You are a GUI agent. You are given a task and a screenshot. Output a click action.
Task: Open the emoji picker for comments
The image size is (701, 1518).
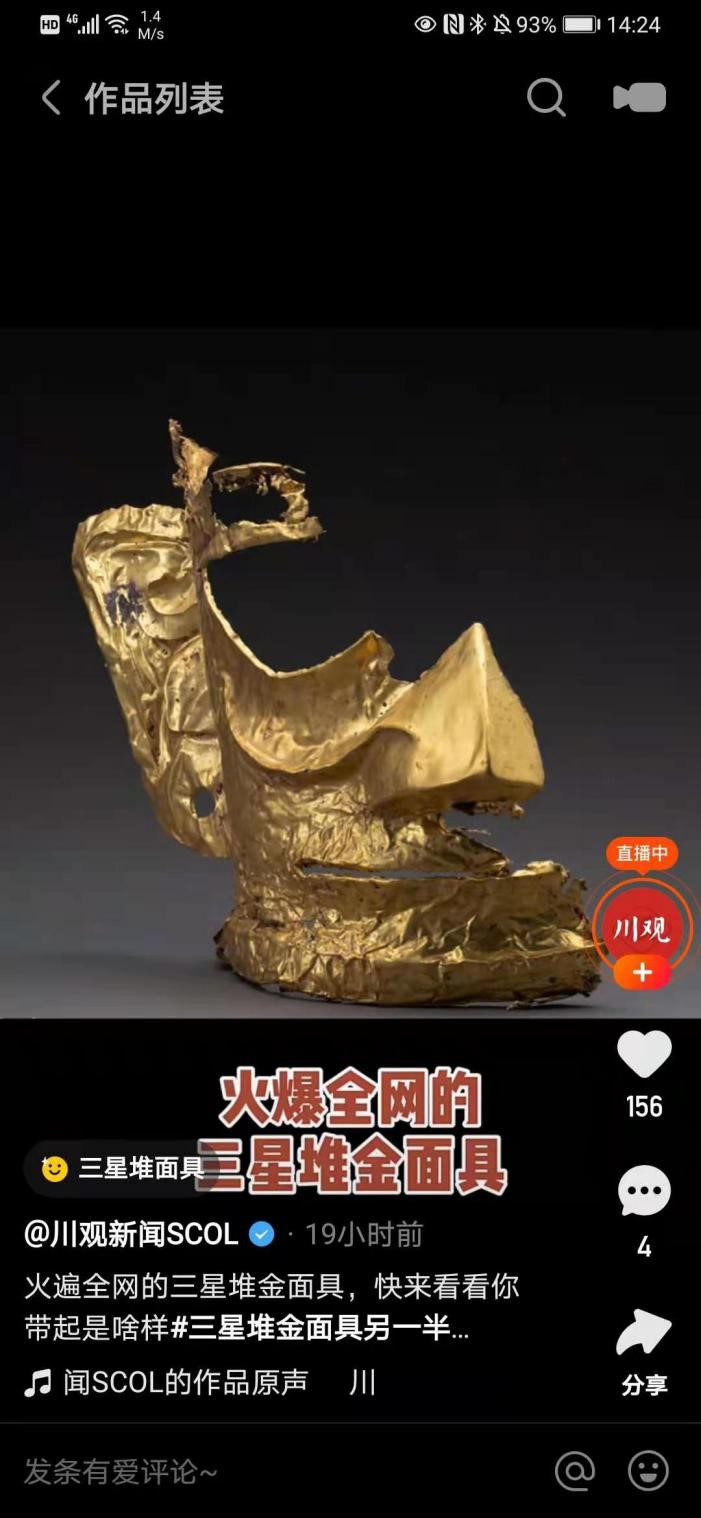[648, 1471]
